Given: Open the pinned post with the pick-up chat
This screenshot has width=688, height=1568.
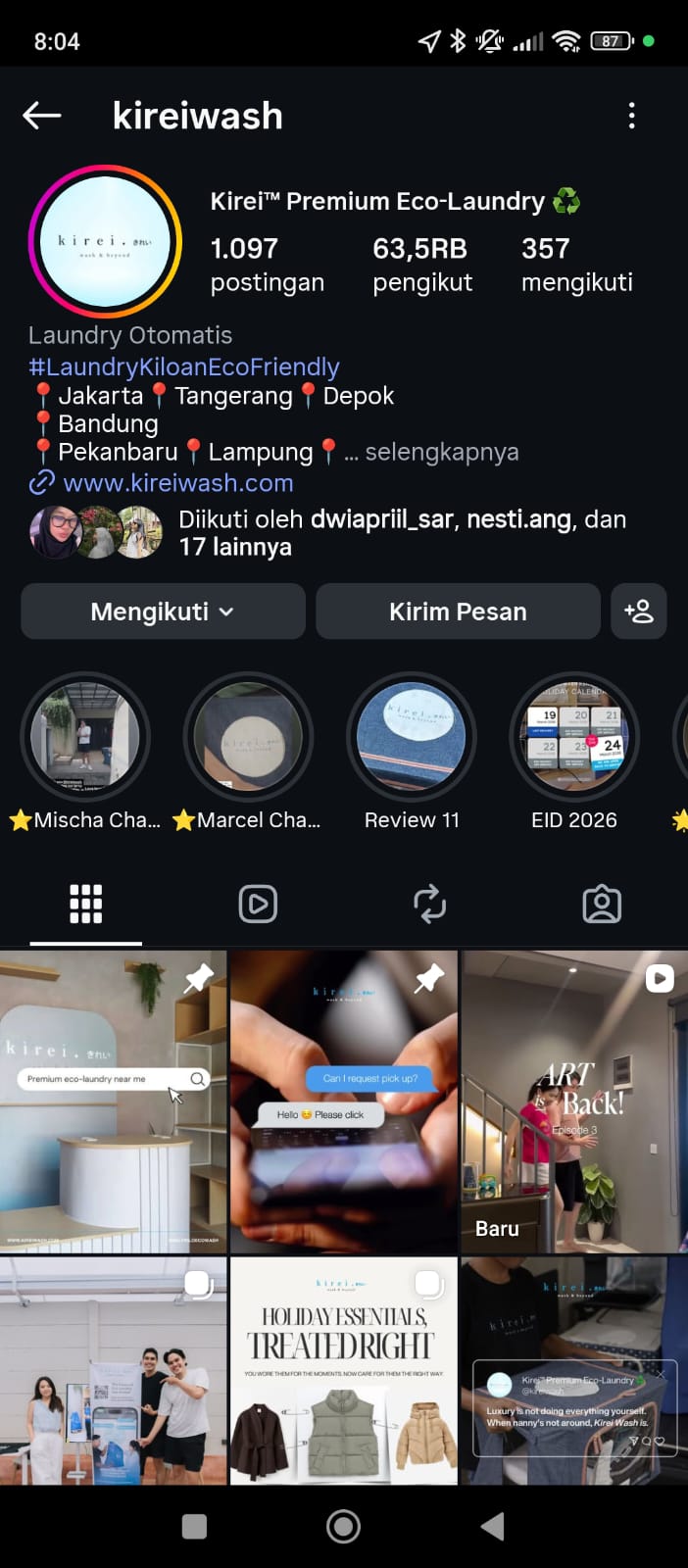Looking at the screenshot, I should coord(344,1102).
